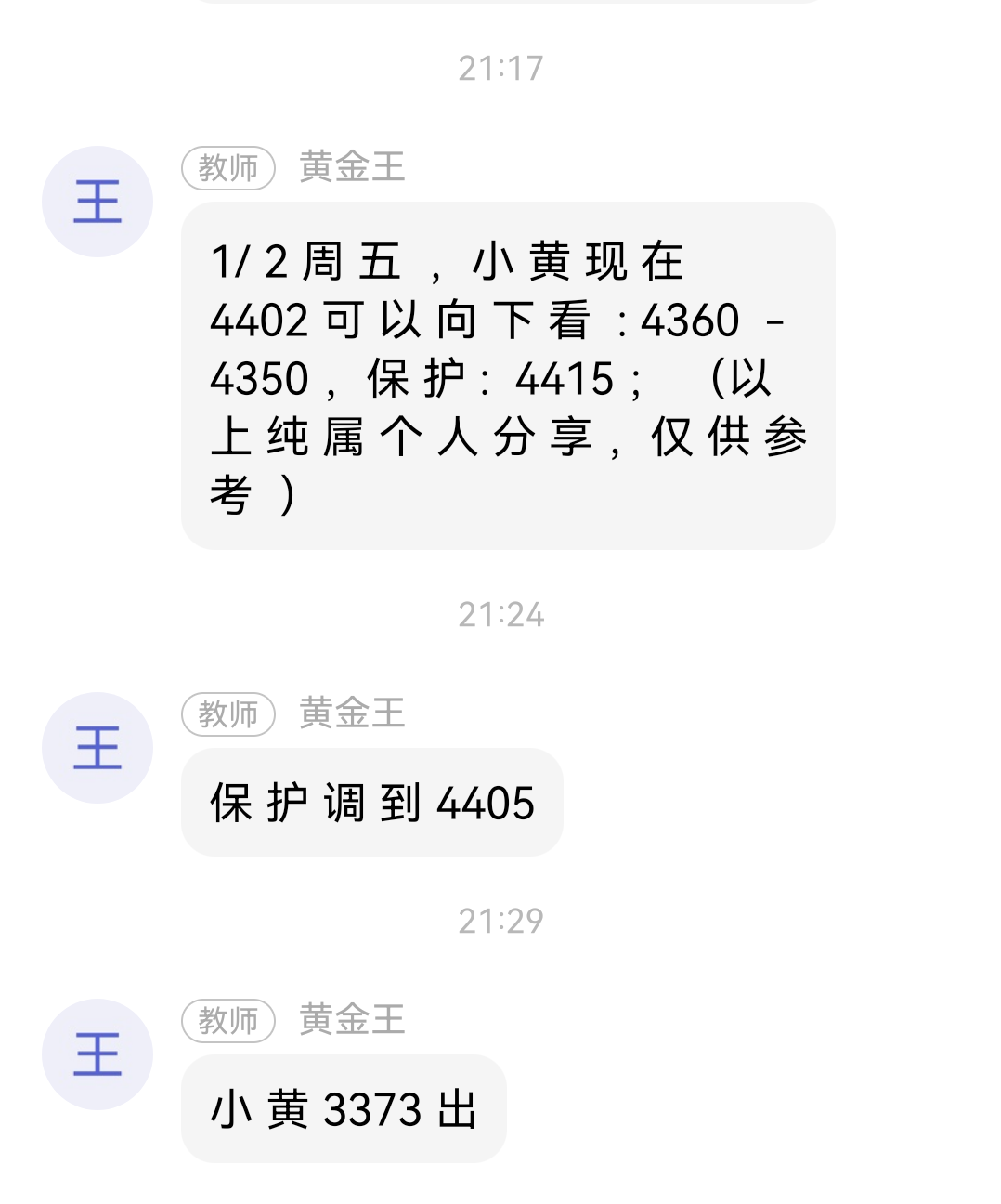Click the 21:24 timestamp divider
Viewport: 1001px width, 1204px height.
tap(501, 613)
